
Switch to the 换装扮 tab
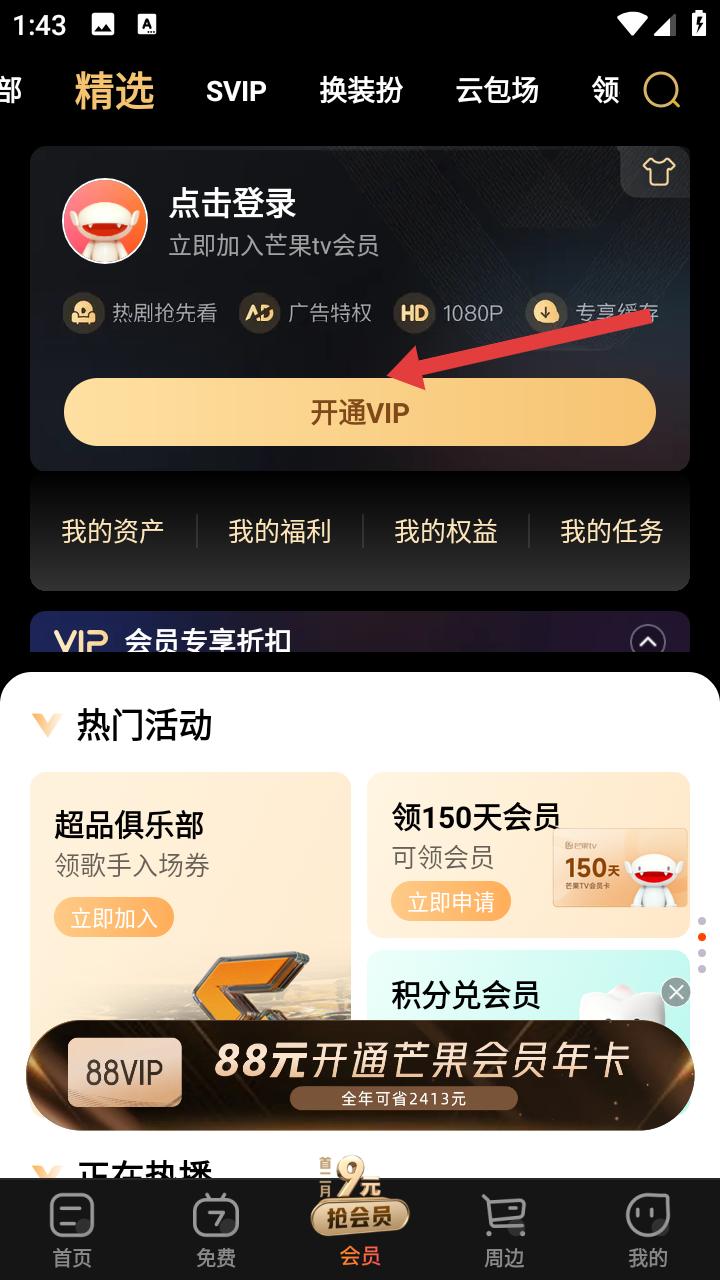coord(361,91)
